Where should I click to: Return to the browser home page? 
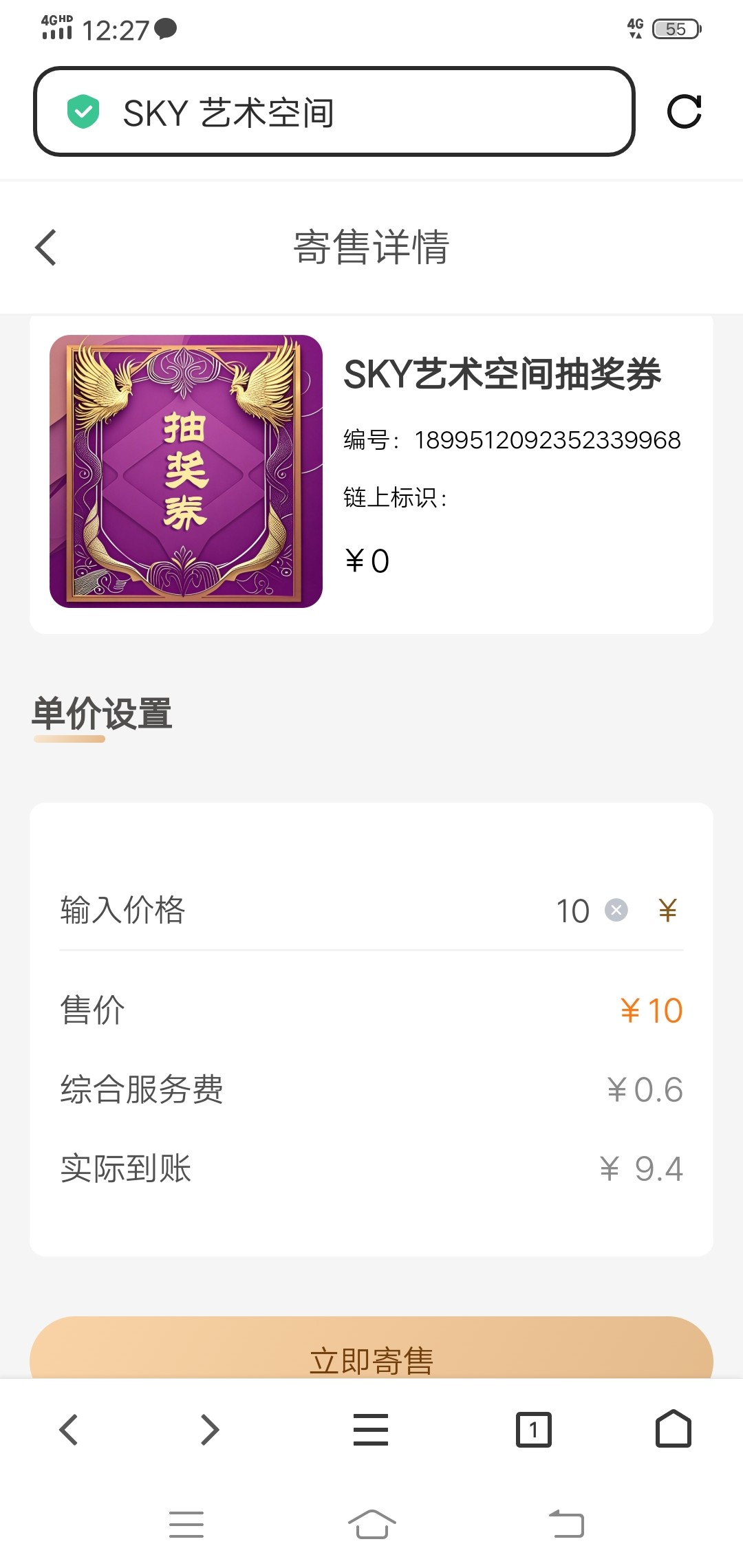pyautogui.click(x=674, y=1430)
